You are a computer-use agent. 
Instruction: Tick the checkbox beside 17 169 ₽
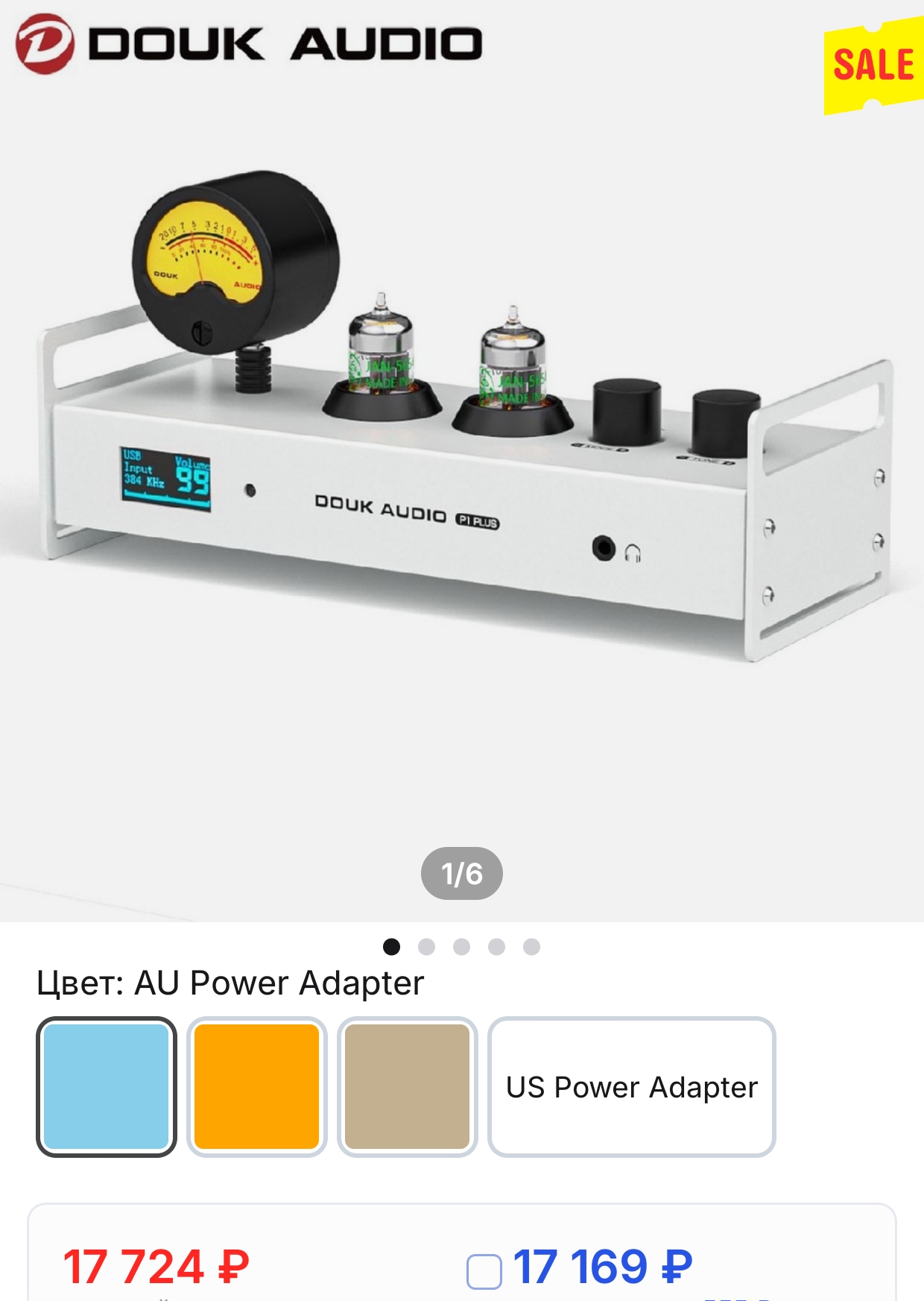(x=484, y=1271)
